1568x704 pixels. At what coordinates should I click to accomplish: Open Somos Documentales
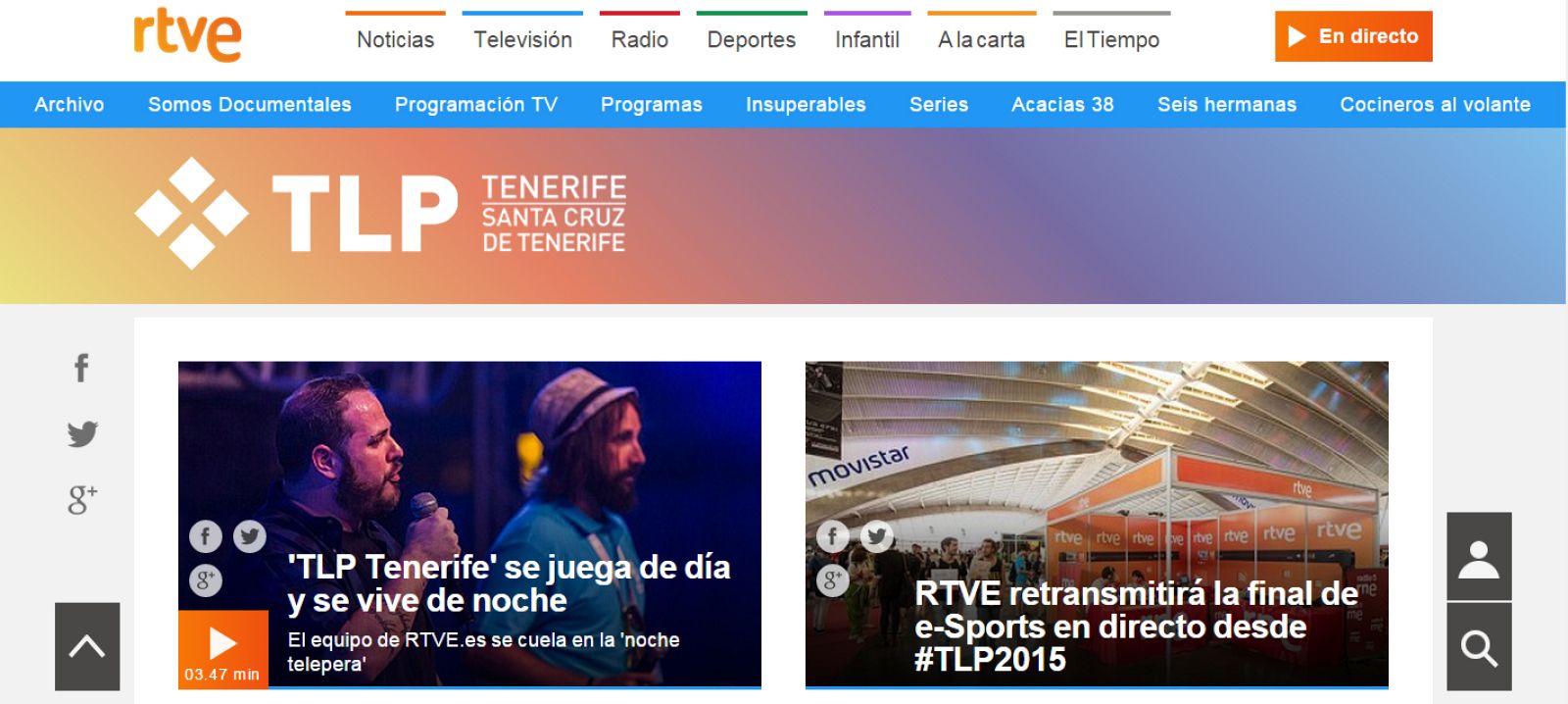tap(249, 104)
